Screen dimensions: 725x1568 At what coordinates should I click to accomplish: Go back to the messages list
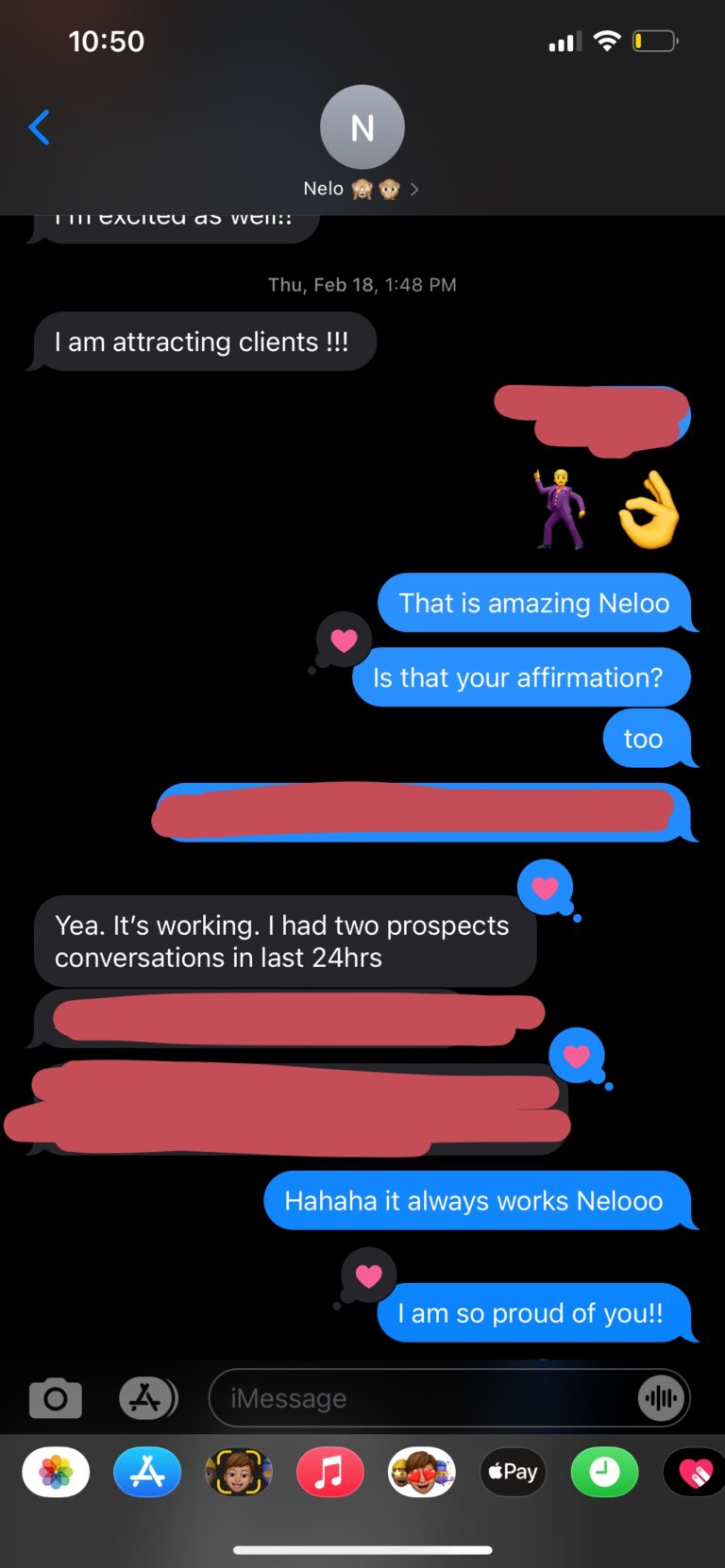(x=39, y=127)
